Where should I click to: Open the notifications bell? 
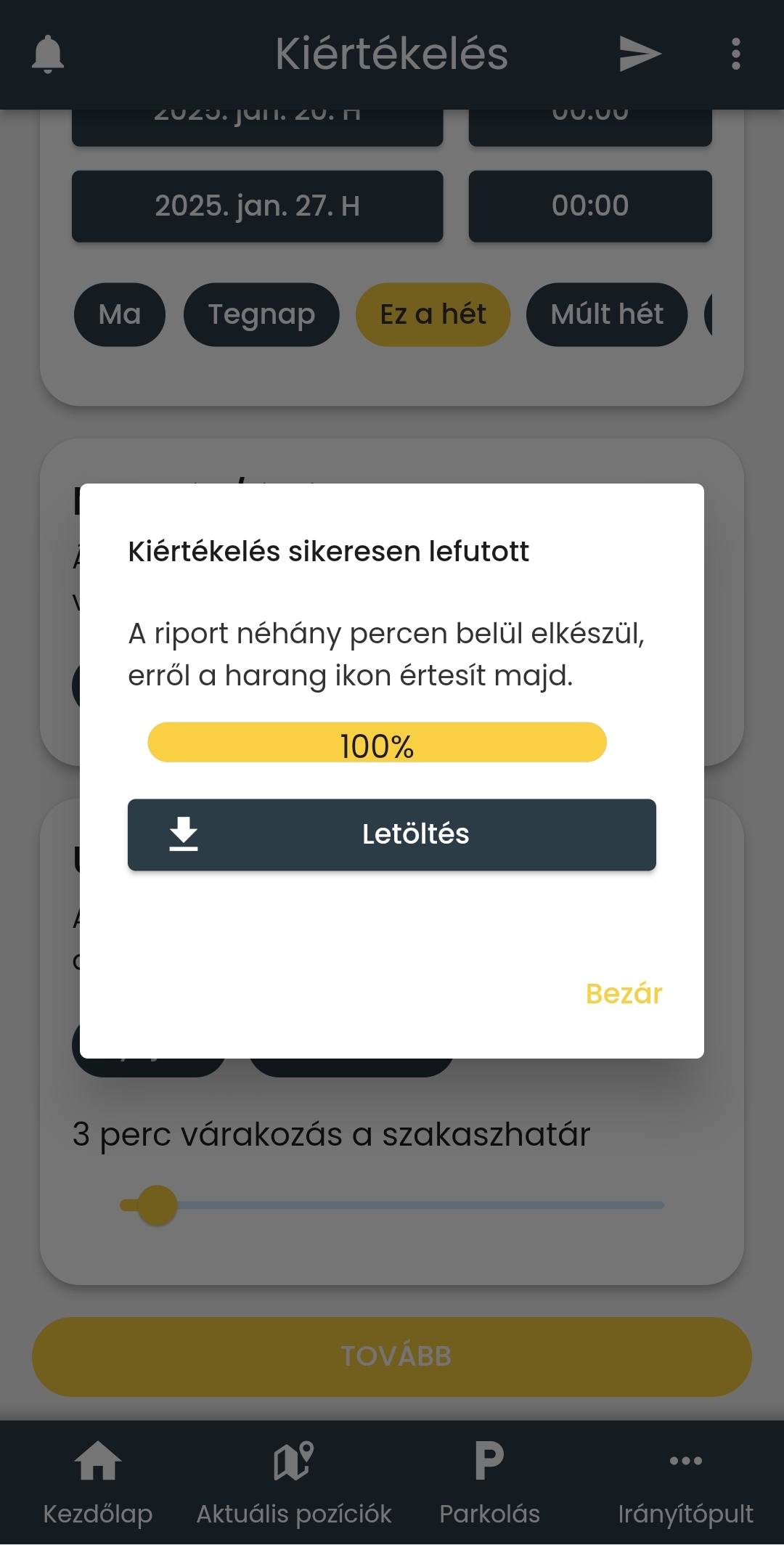point(48,54)
